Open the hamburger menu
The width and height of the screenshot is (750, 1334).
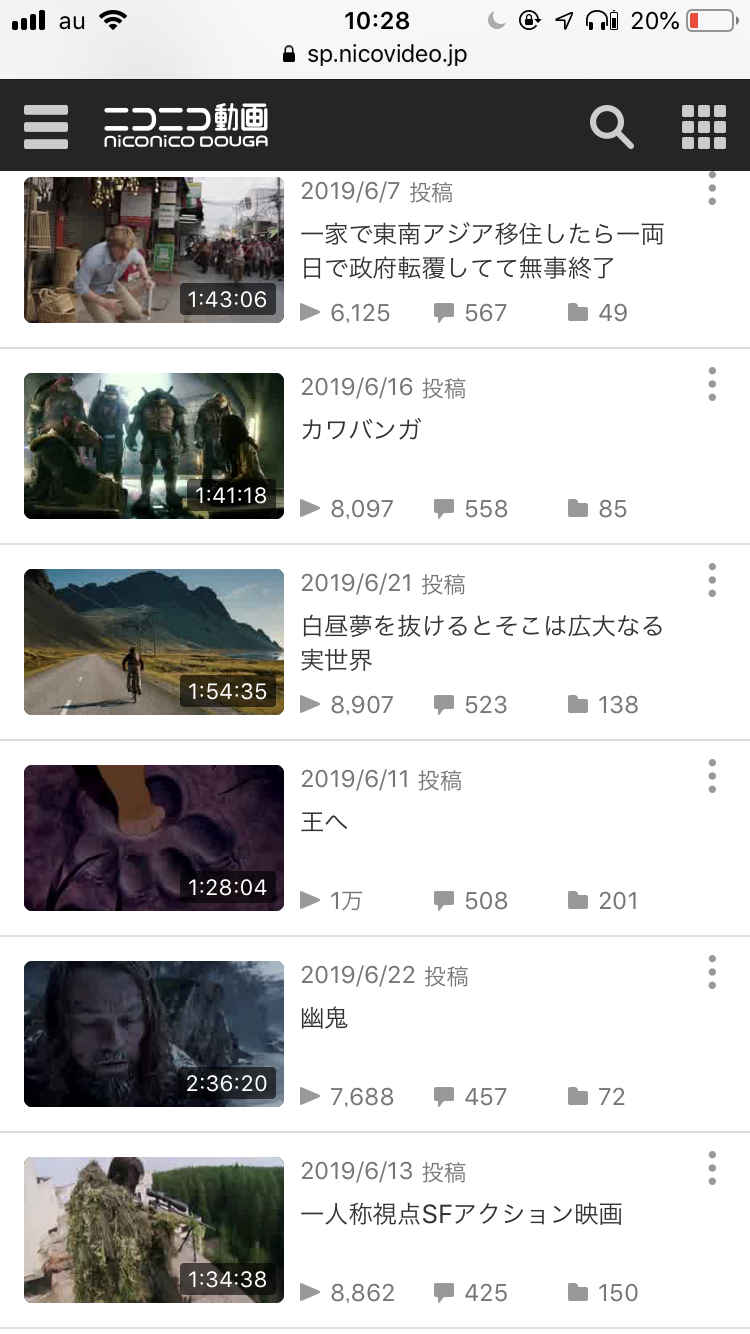[x=46, y=127]
